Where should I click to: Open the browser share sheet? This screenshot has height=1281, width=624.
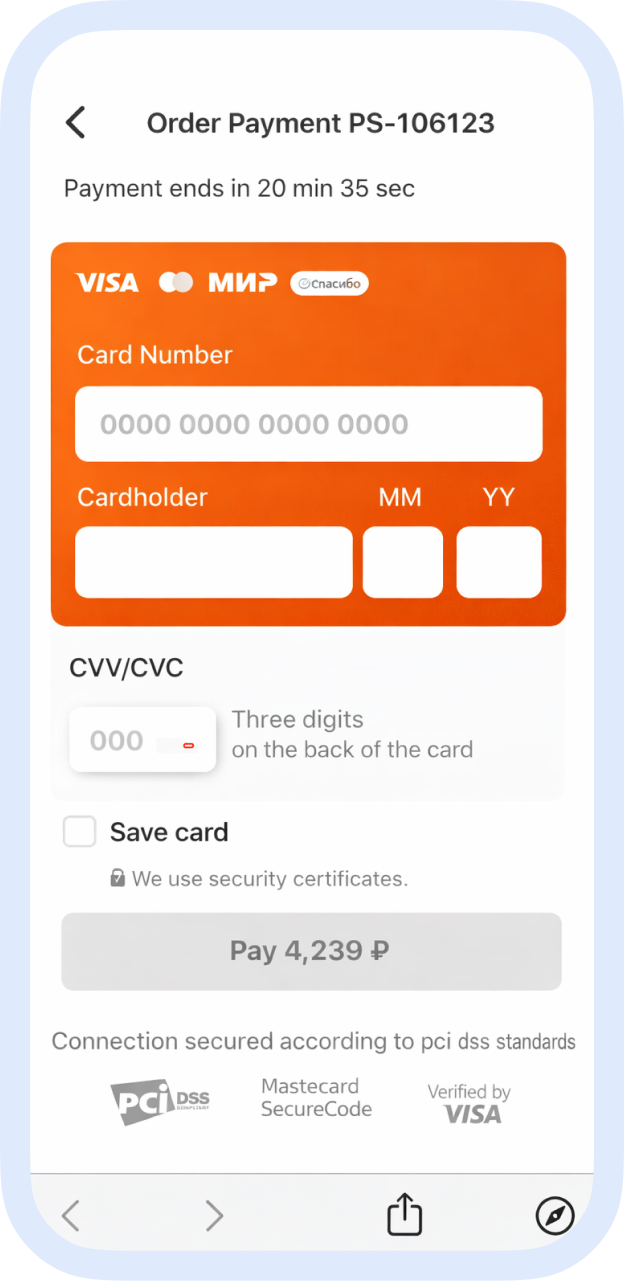(405, 1215)
